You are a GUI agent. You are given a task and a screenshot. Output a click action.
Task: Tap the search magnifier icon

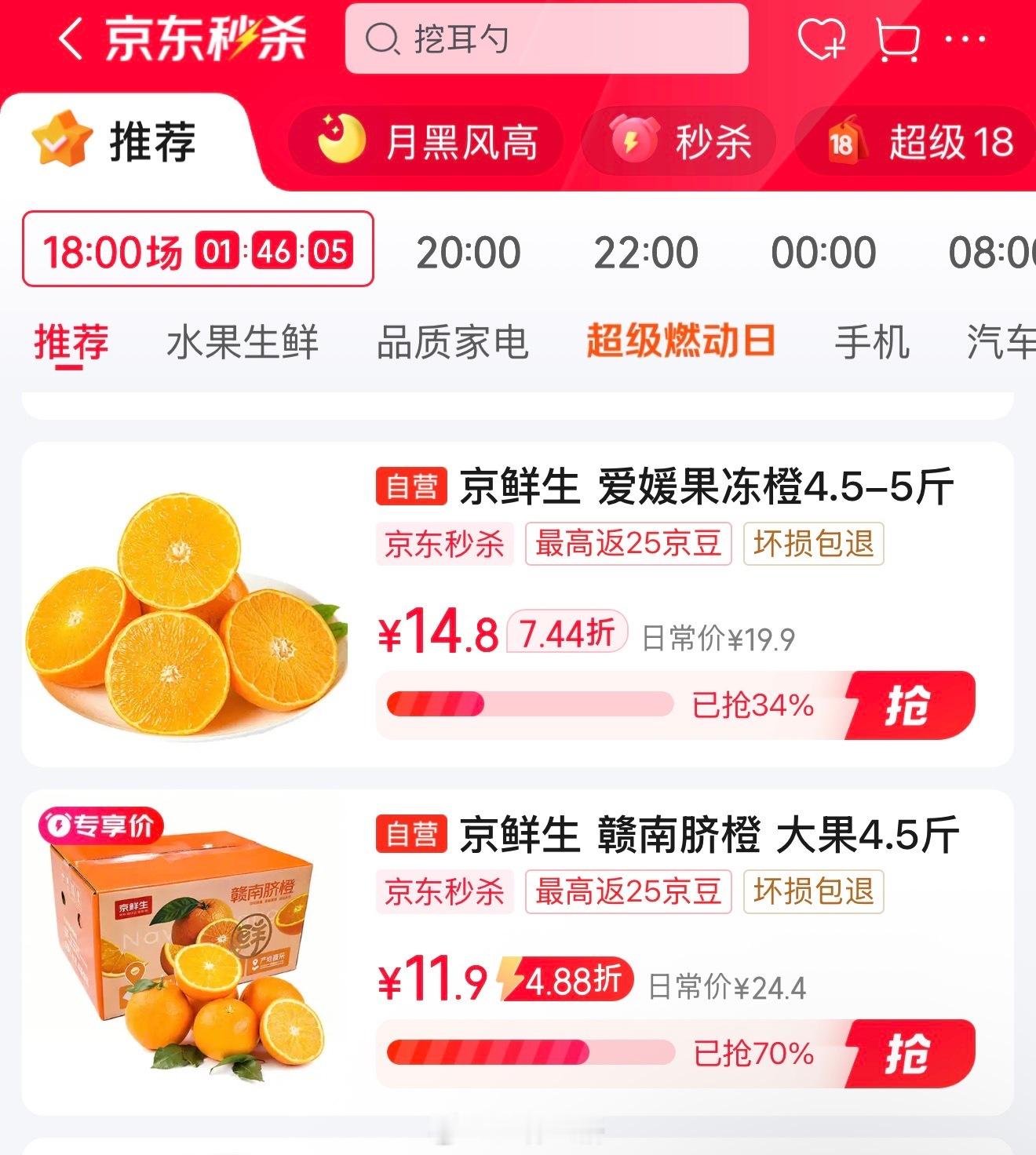[x=384, y=38]
